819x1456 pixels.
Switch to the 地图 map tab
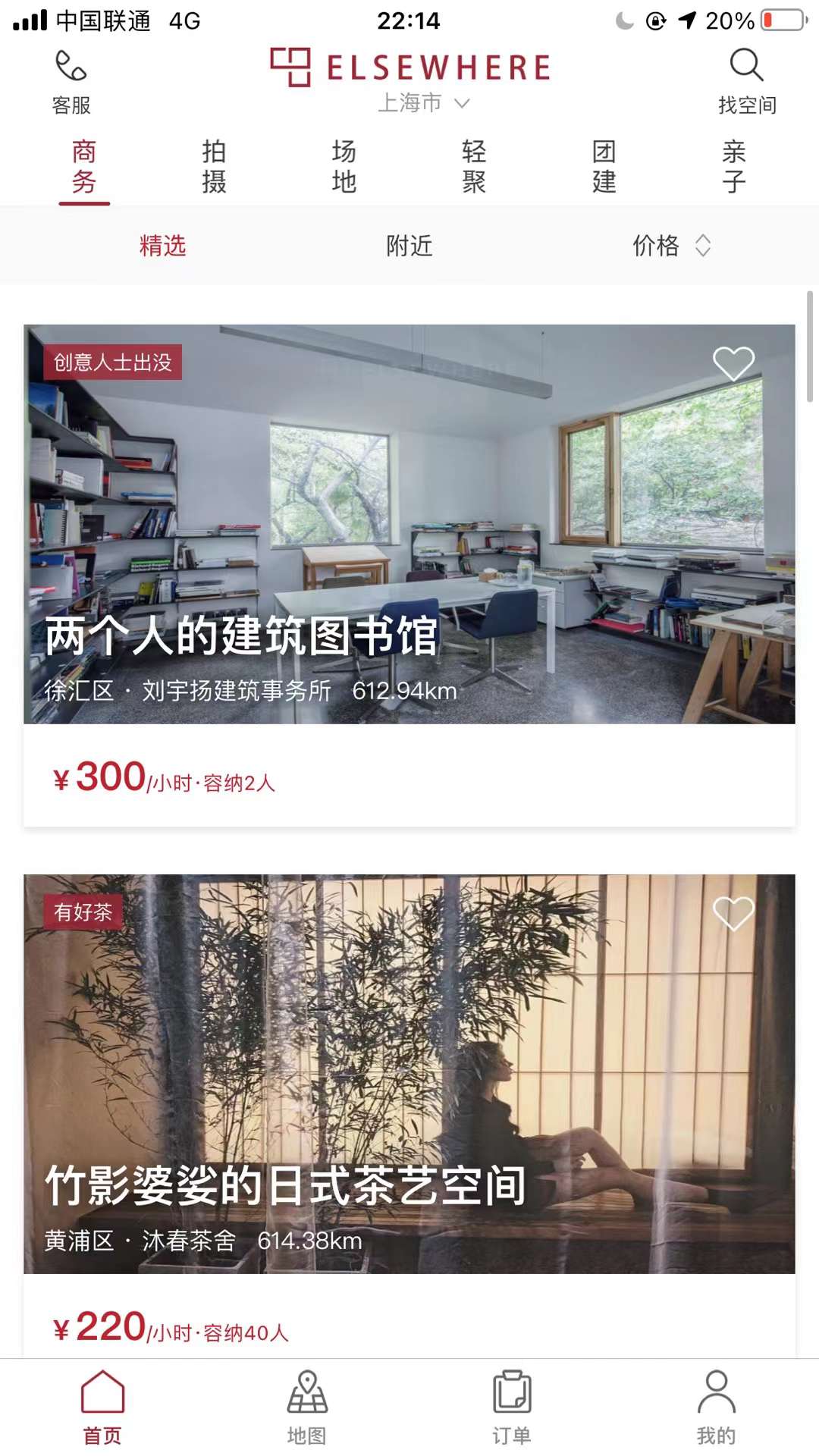point(307,1407)
